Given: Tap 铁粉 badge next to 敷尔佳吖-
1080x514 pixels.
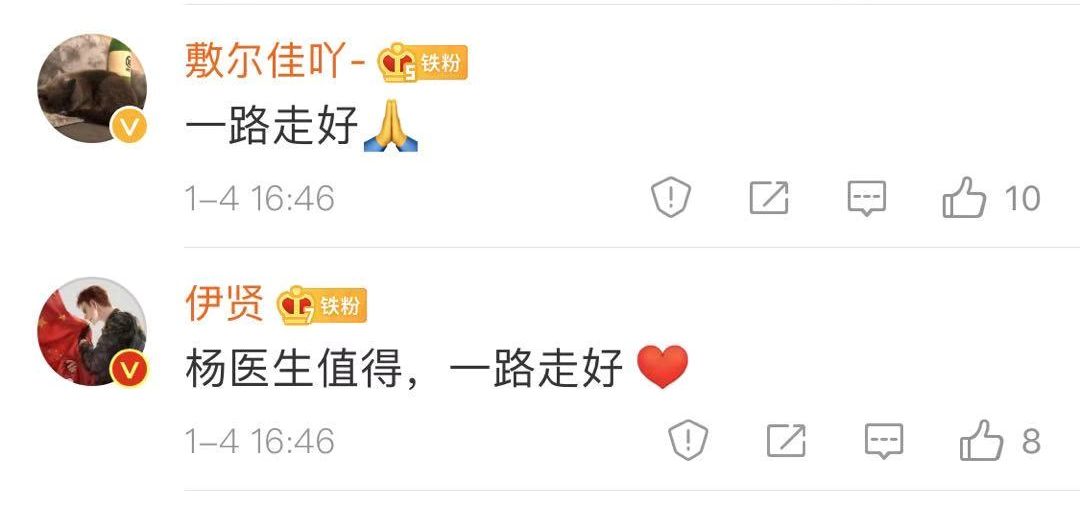Looking at the screenshot, I should click(423, 64).
